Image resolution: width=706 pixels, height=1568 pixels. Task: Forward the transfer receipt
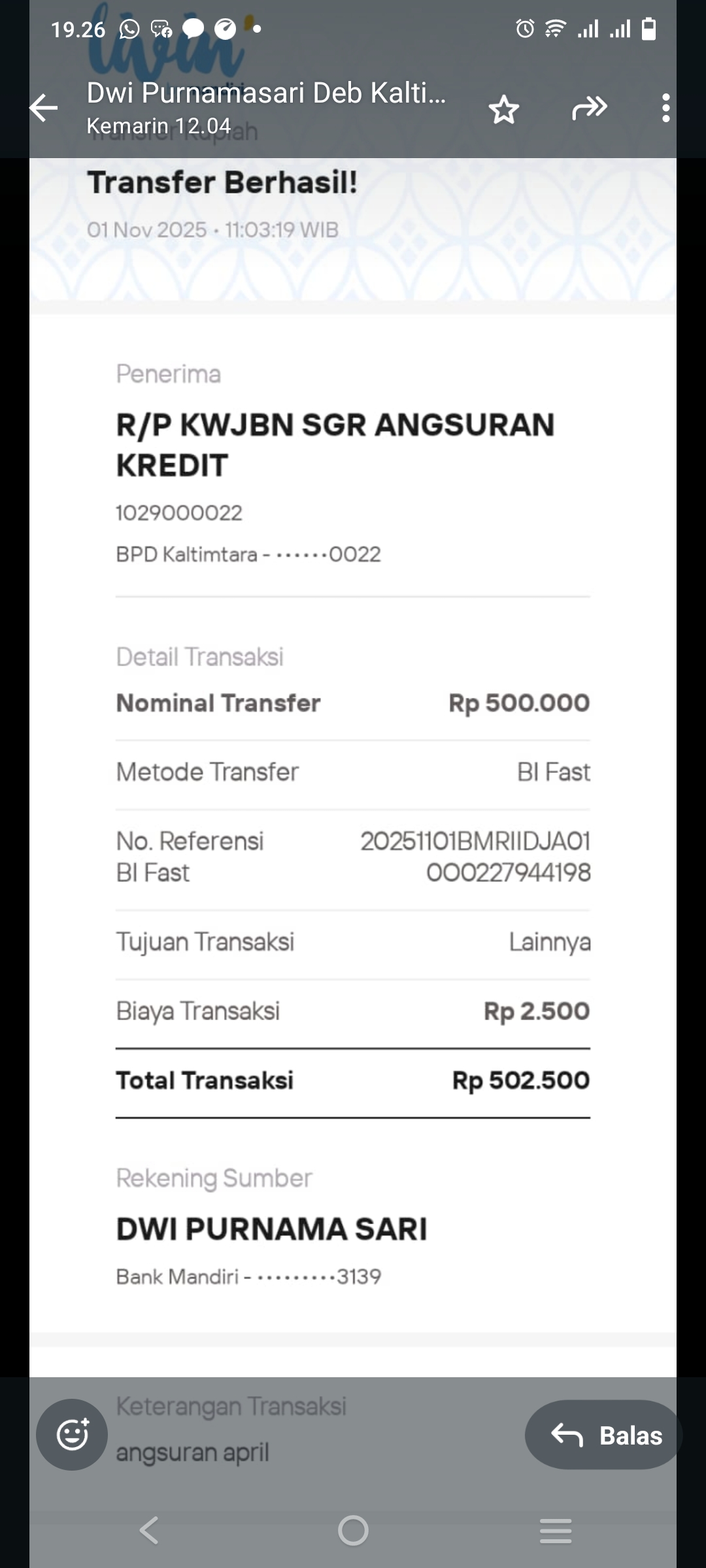589,108
